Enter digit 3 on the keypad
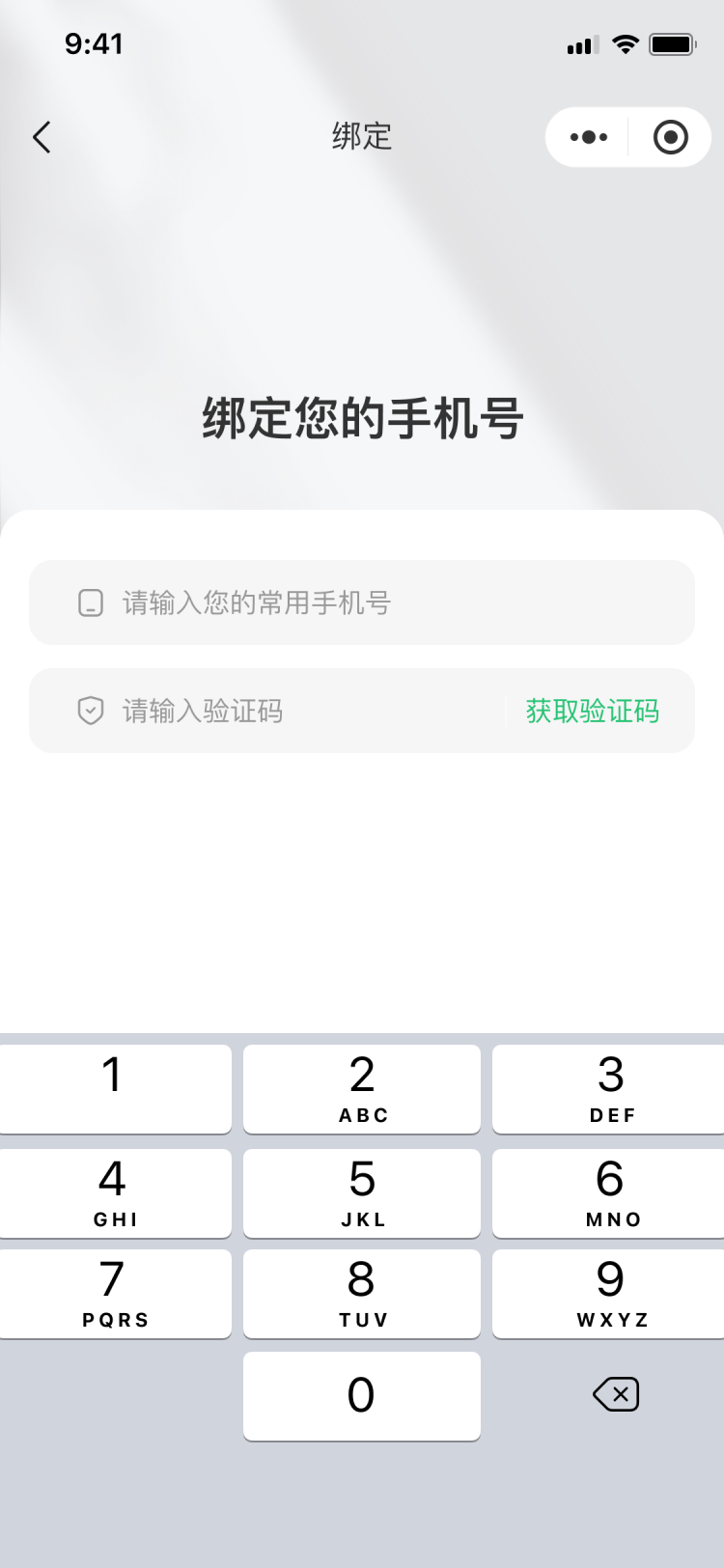The width and height of the screenshot is (724, 1568). tap(610, 1088)
